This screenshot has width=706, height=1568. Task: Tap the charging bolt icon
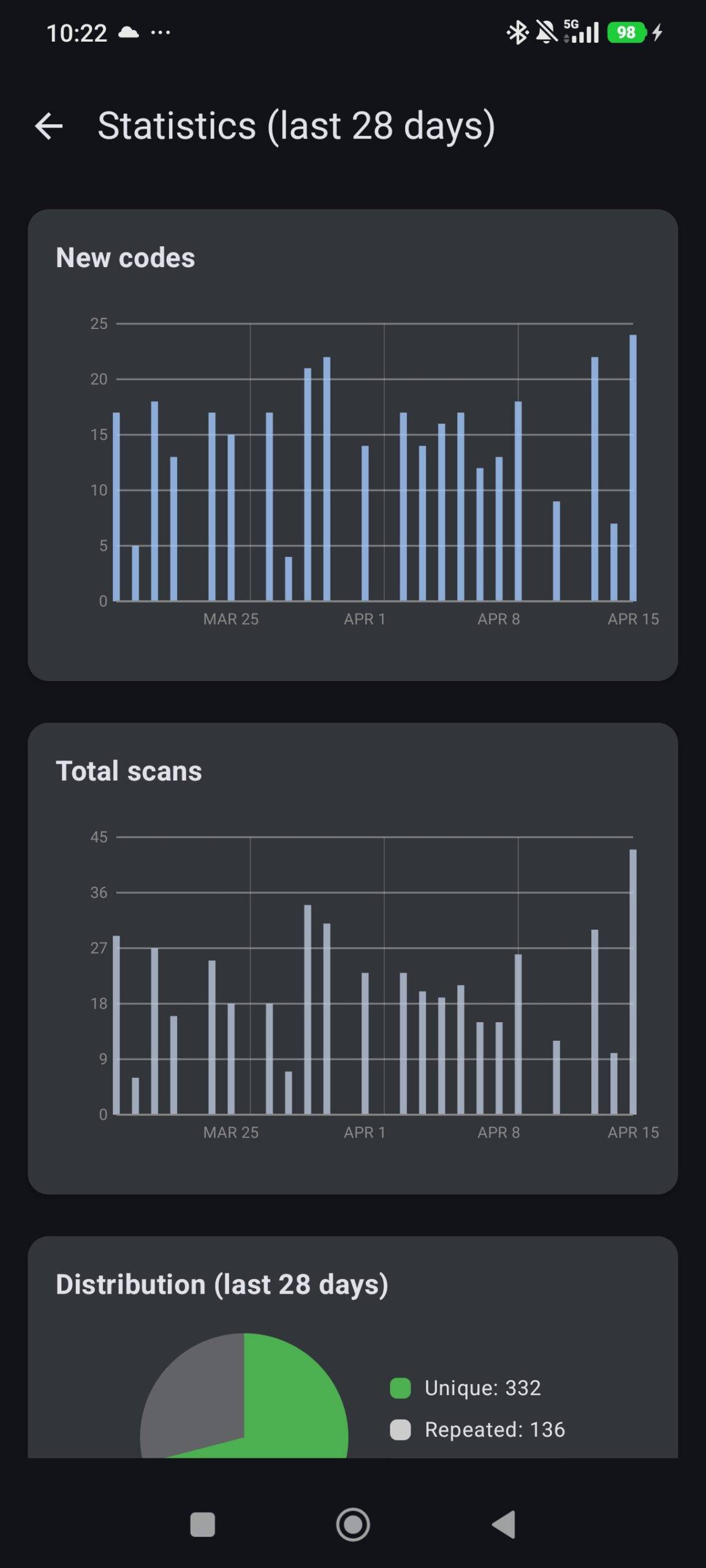[658, 34]
